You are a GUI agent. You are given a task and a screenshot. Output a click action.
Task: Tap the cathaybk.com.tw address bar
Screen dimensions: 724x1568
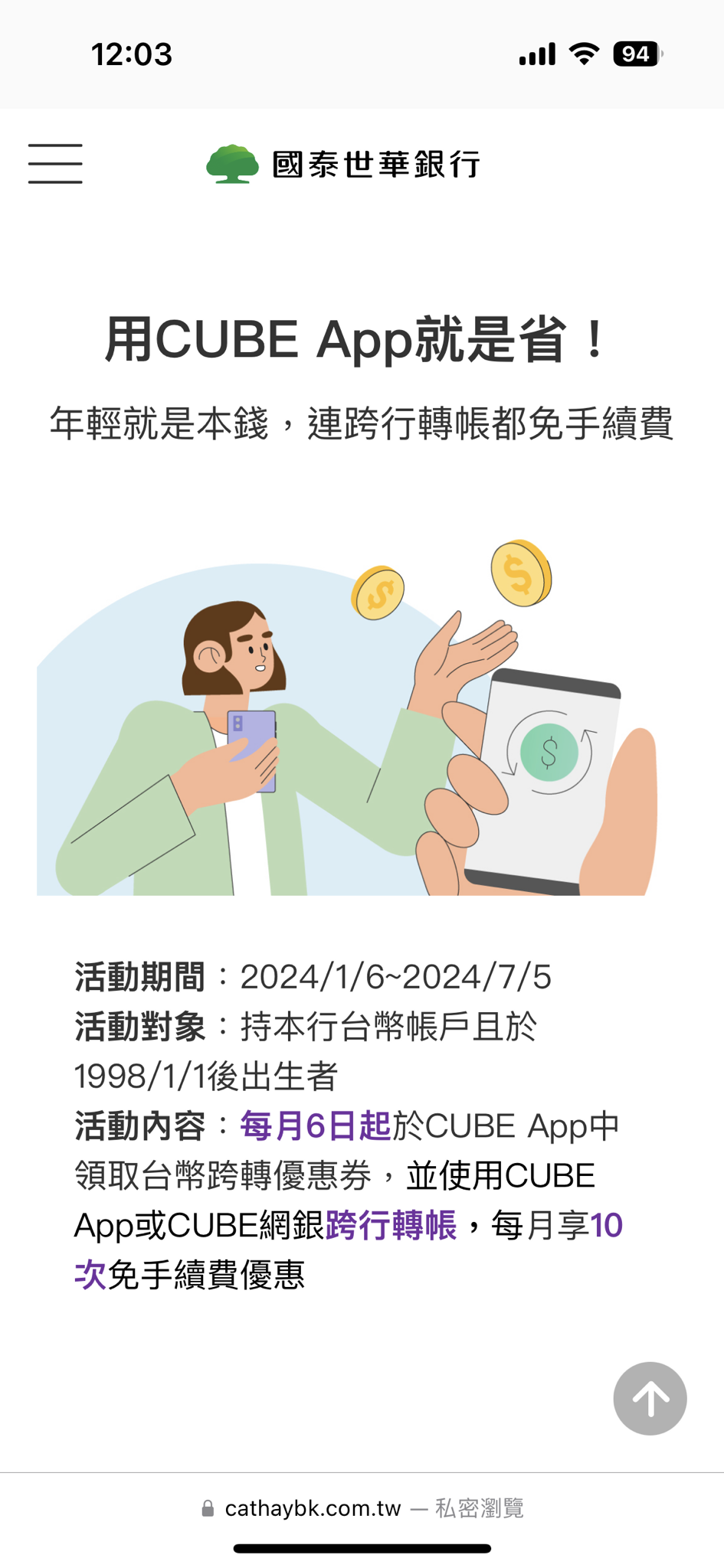[x=362, y=1508]
